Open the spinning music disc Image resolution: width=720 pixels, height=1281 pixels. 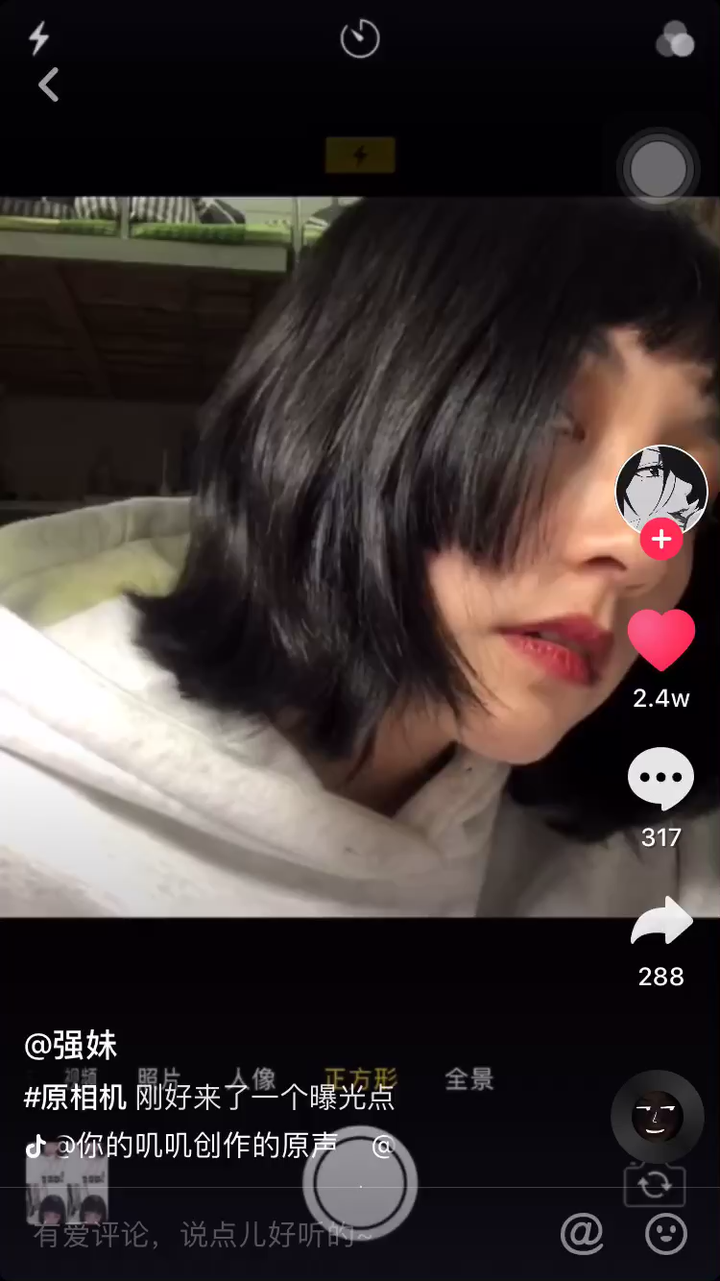657,1117
